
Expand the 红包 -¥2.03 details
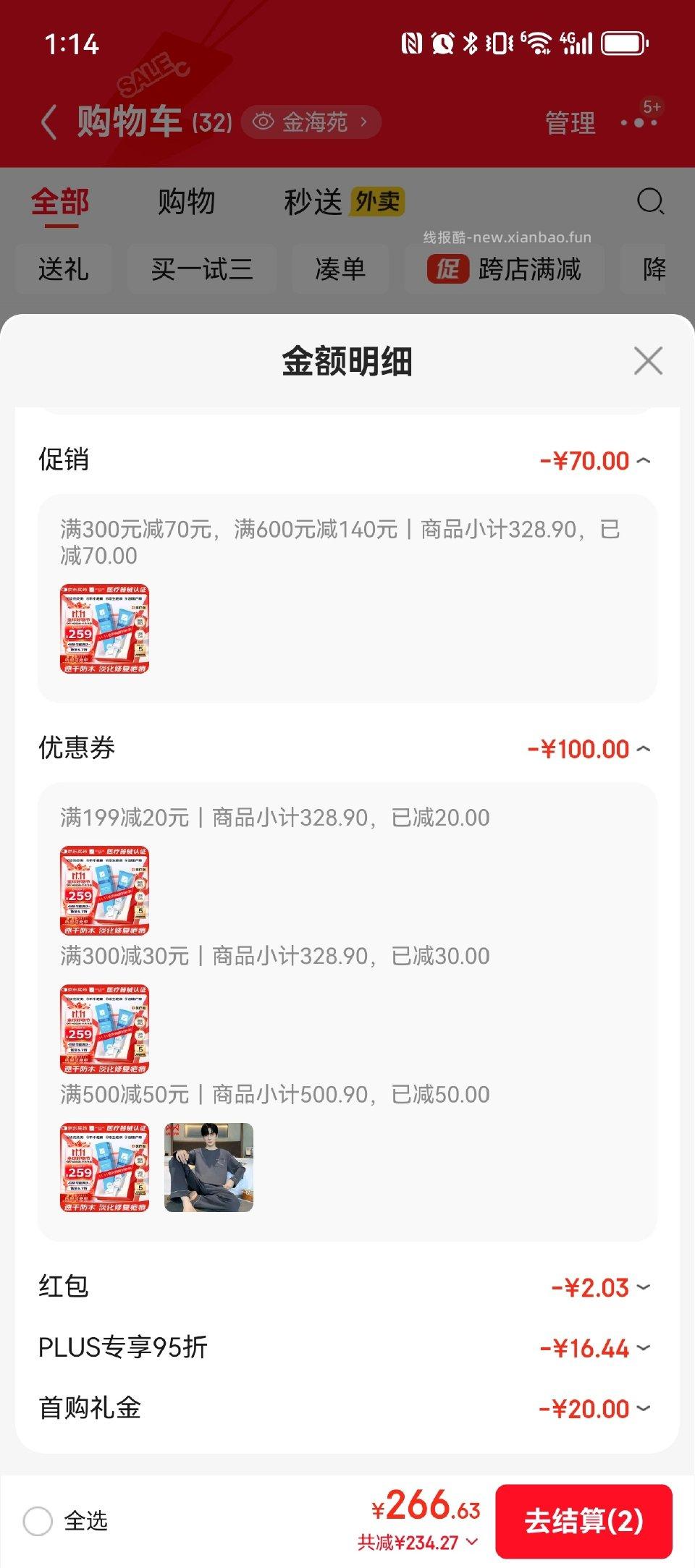(643, 1287)
